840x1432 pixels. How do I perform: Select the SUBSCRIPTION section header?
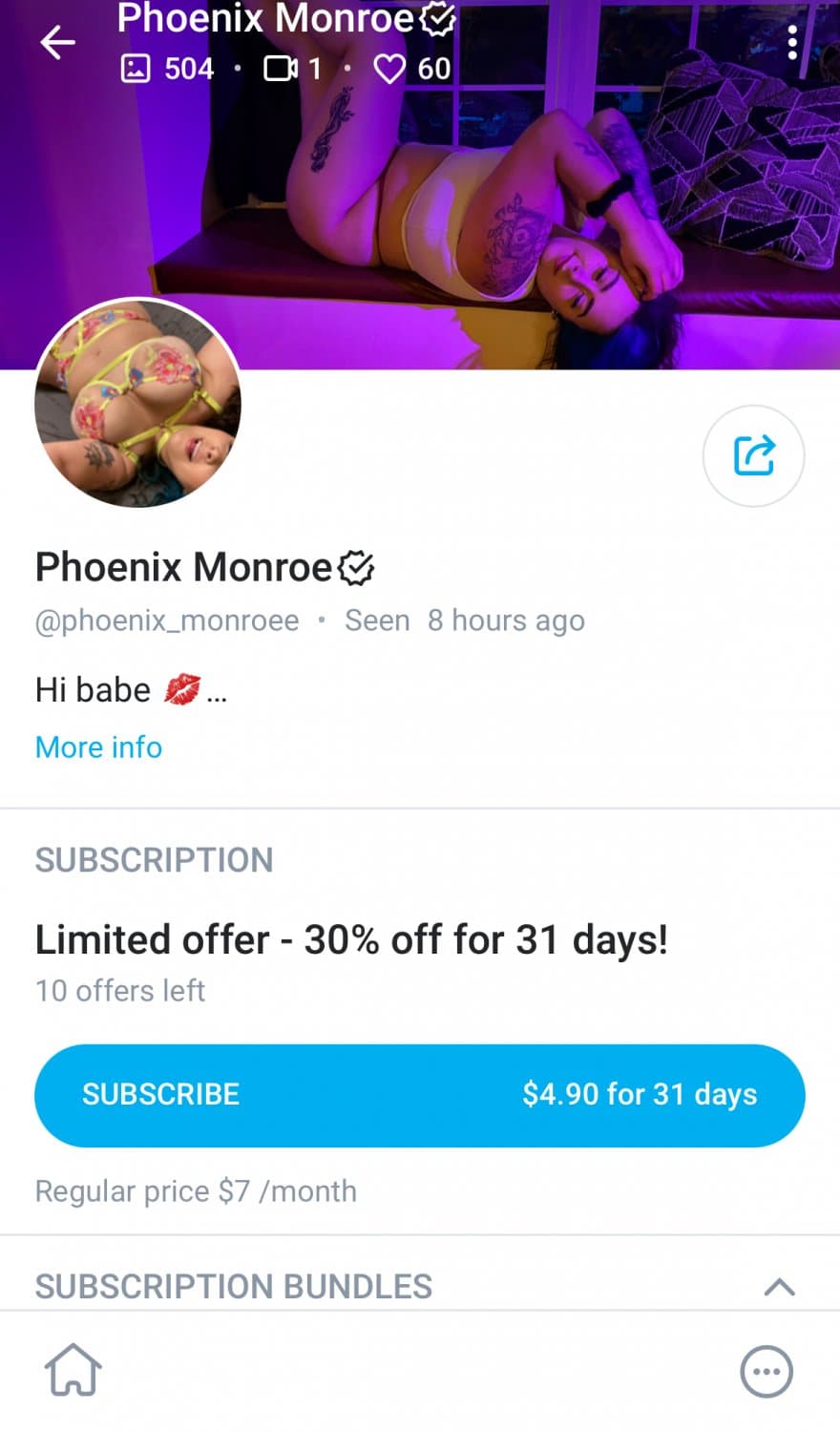154,859
